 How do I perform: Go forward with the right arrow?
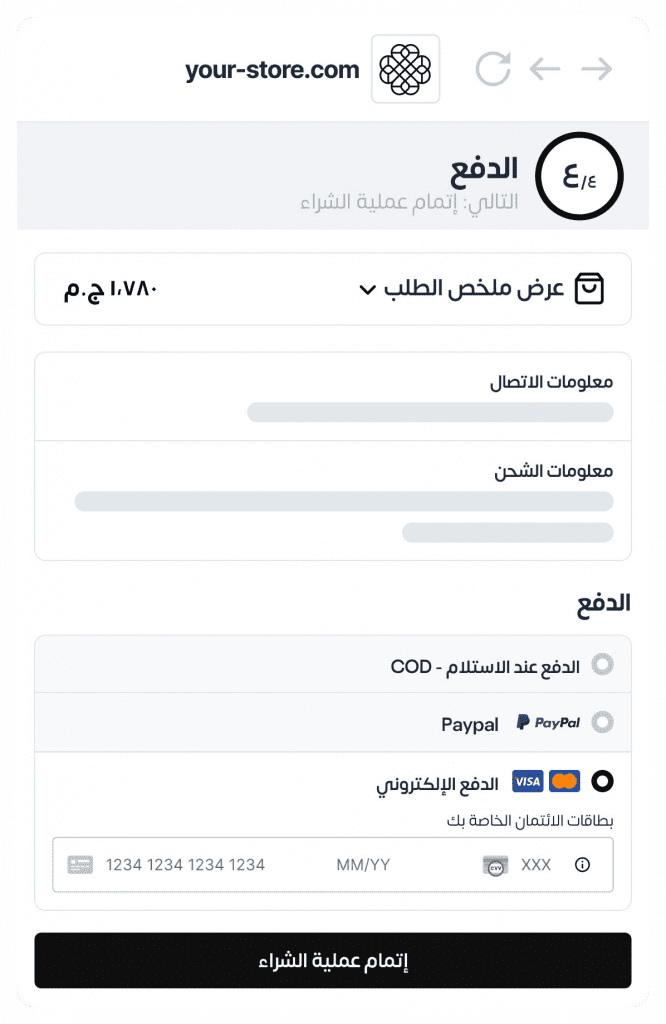(x=597, y=69)
